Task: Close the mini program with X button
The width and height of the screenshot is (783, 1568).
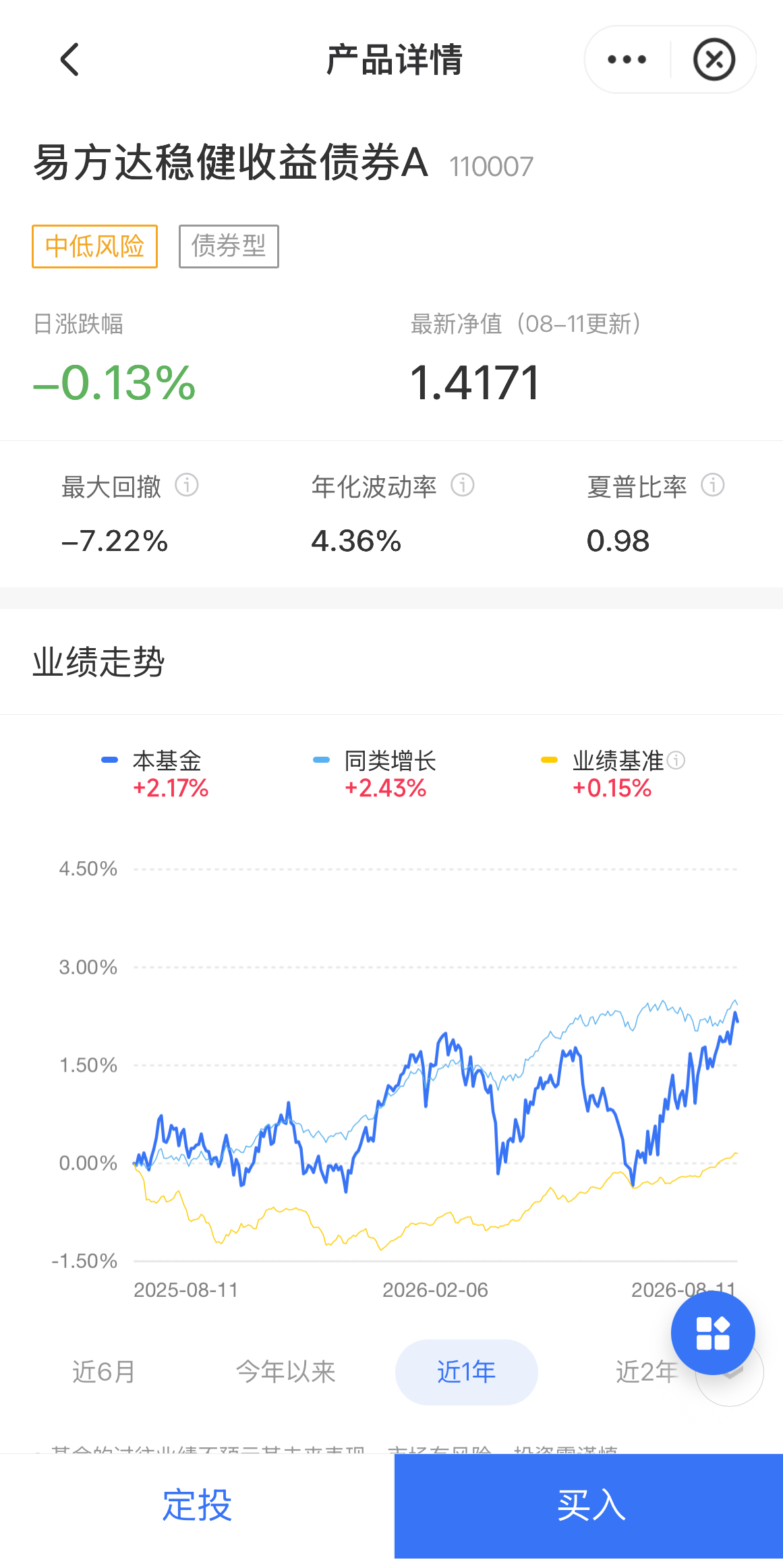Action: pyautogui.click(x=714, y=59)
